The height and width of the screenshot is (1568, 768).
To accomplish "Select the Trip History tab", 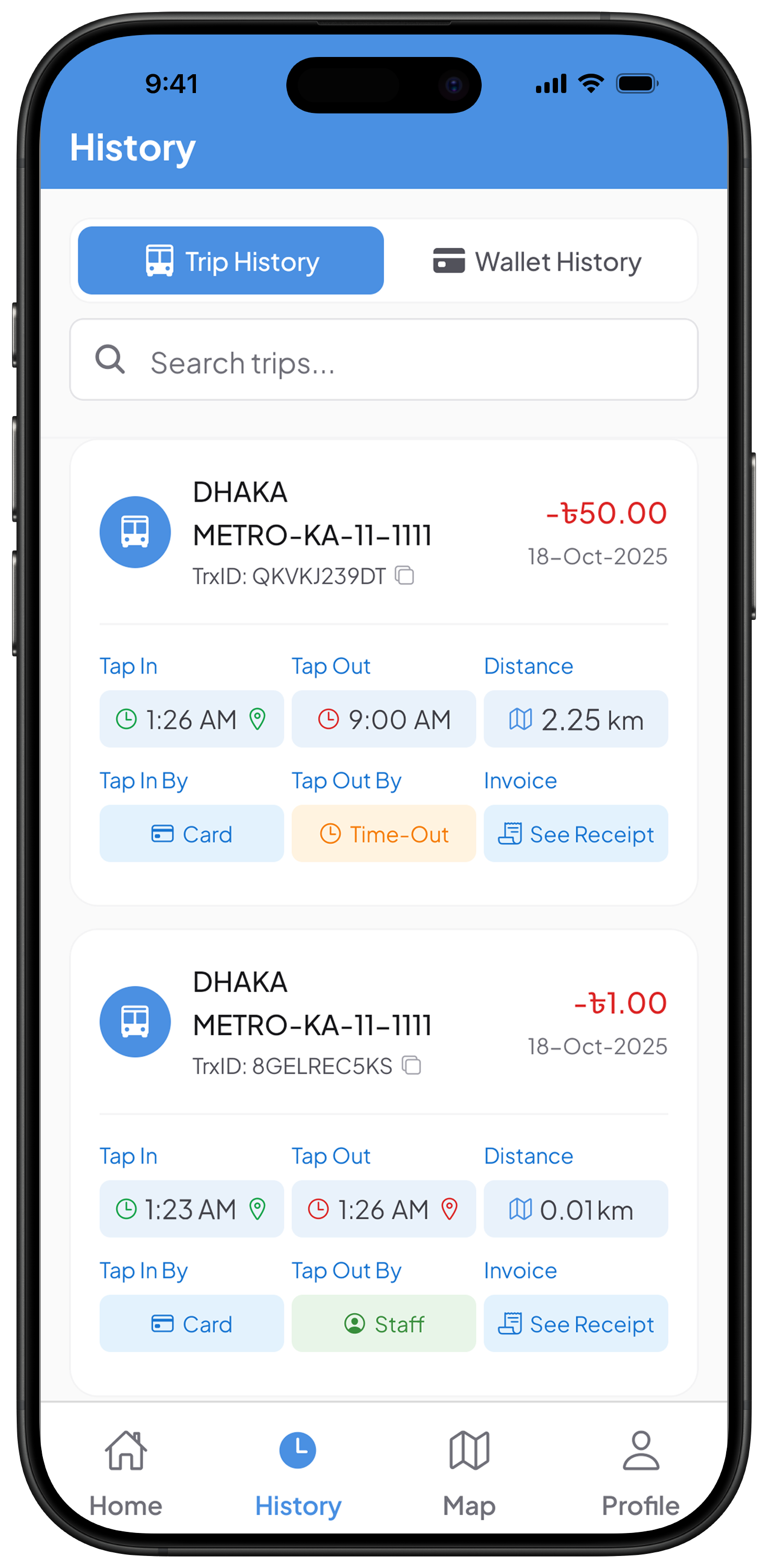I will pos(230,261).
